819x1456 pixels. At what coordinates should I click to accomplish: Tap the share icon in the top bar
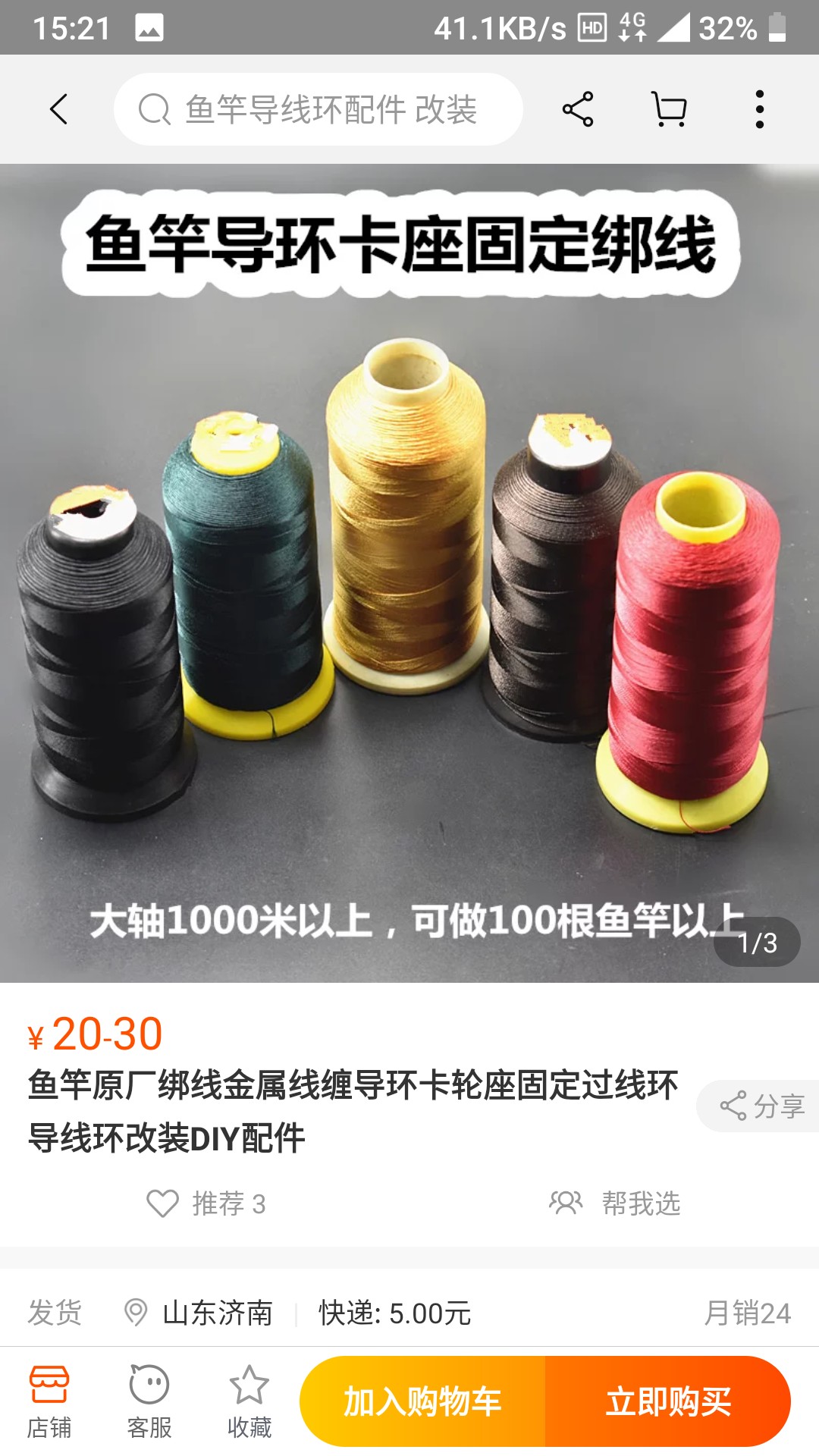click(x=578, y=109)
